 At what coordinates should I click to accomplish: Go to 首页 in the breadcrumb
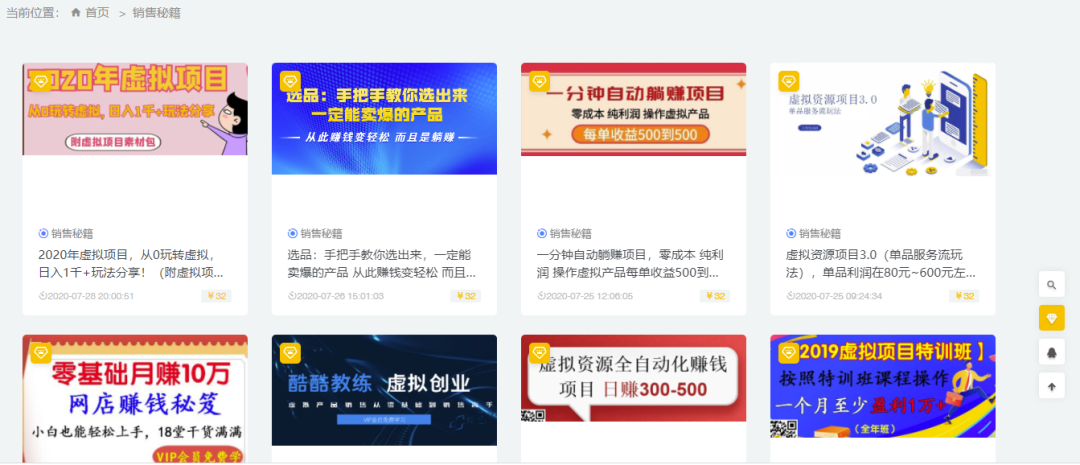pos(96,13)
